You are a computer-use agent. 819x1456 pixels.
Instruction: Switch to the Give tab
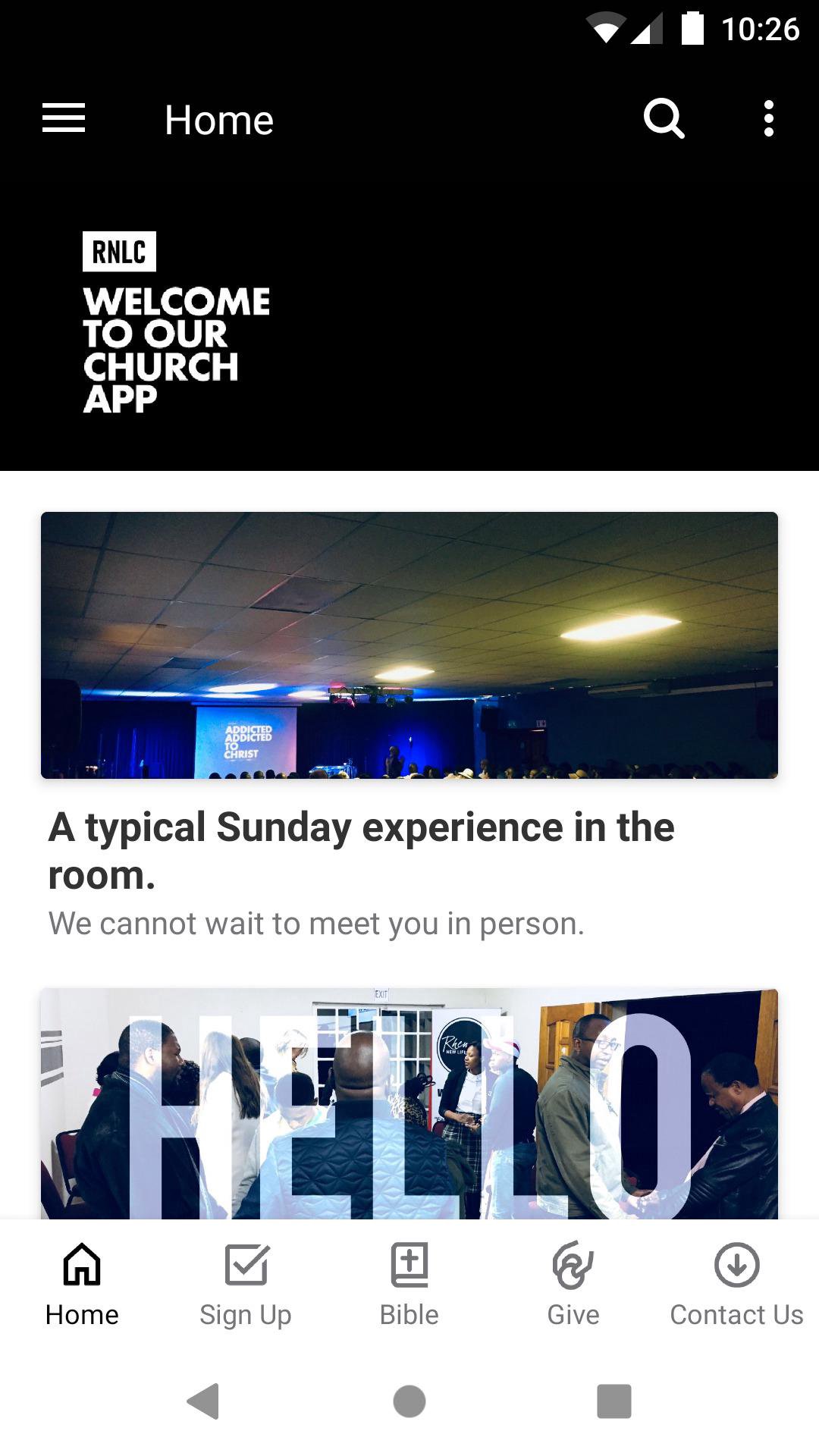point(573,1283)
